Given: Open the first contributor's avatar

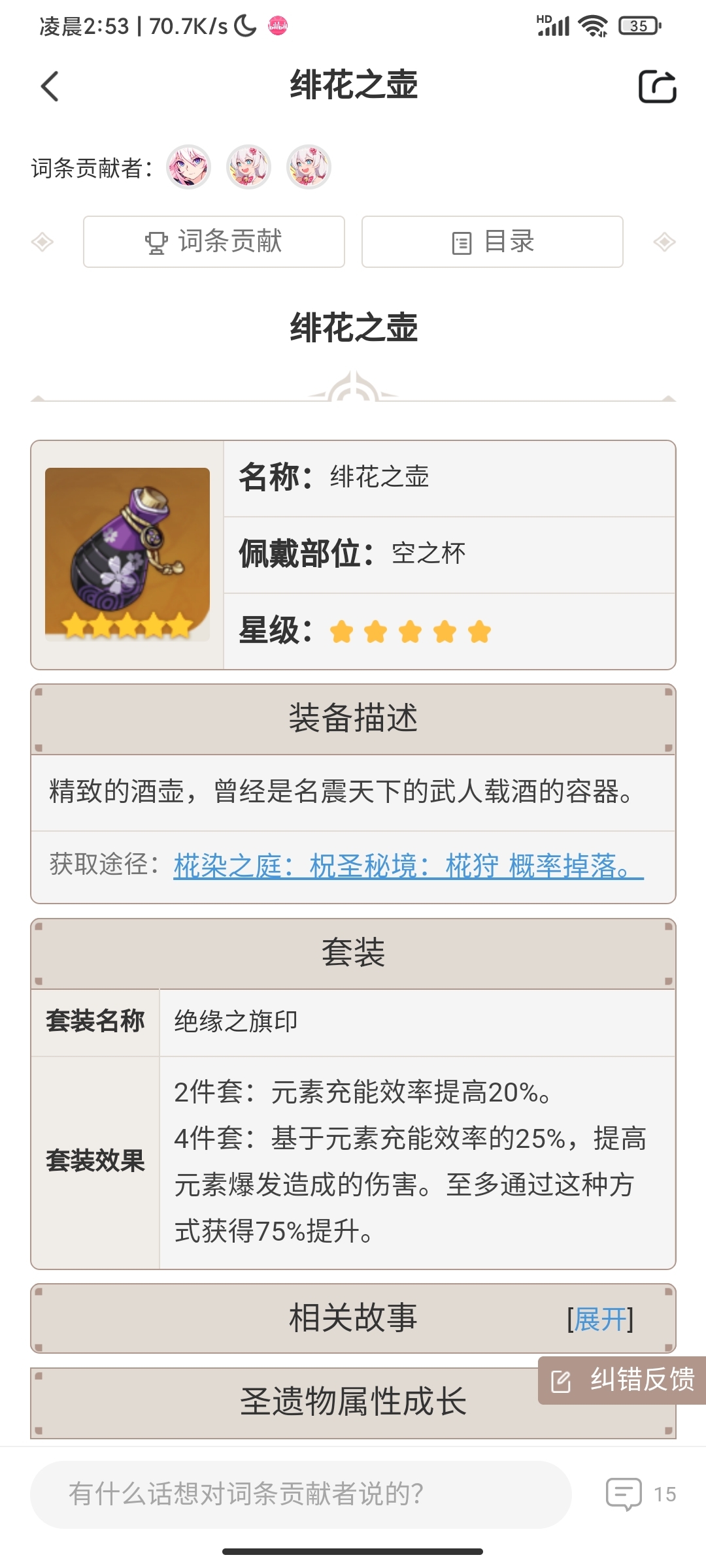Looking at the screenshot, I should 188,167.
